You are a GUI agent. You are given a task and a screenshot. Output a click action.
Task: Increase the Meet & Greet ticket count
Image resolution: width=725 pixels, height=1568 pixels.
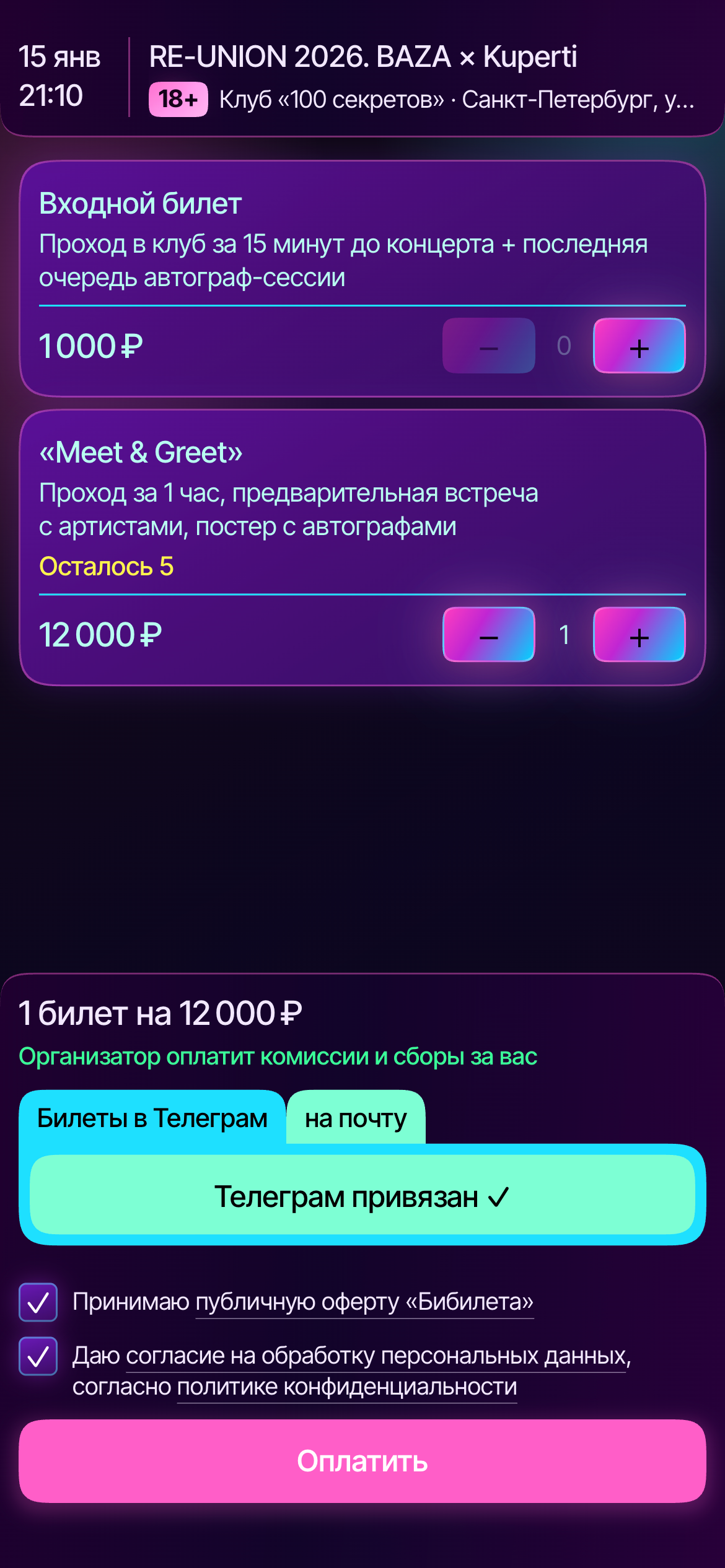click(639, 635)
